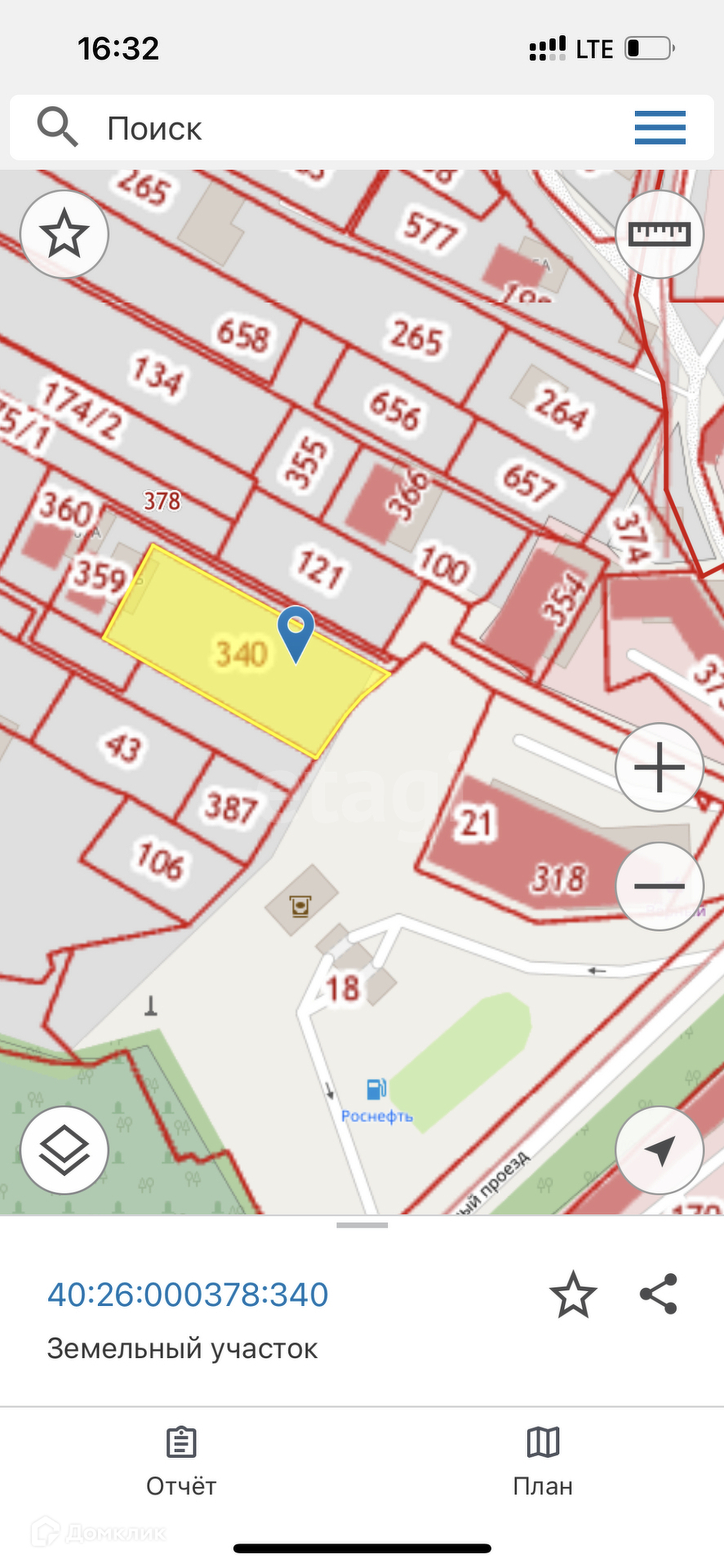Activate the ruler measurement tool
This screenshot has height=1568, width=724.
(x=660, y=235)
